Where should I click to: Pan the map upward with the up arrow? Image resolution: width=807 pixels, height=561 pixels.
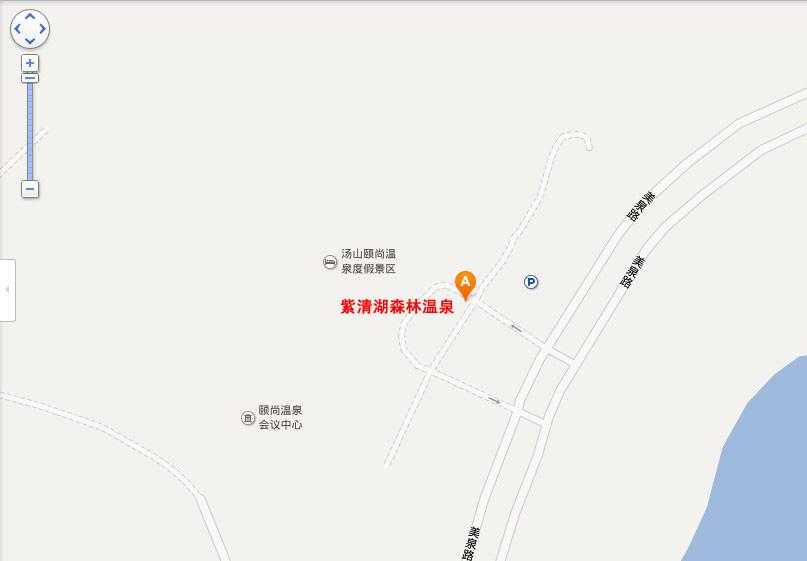point(30,17)
